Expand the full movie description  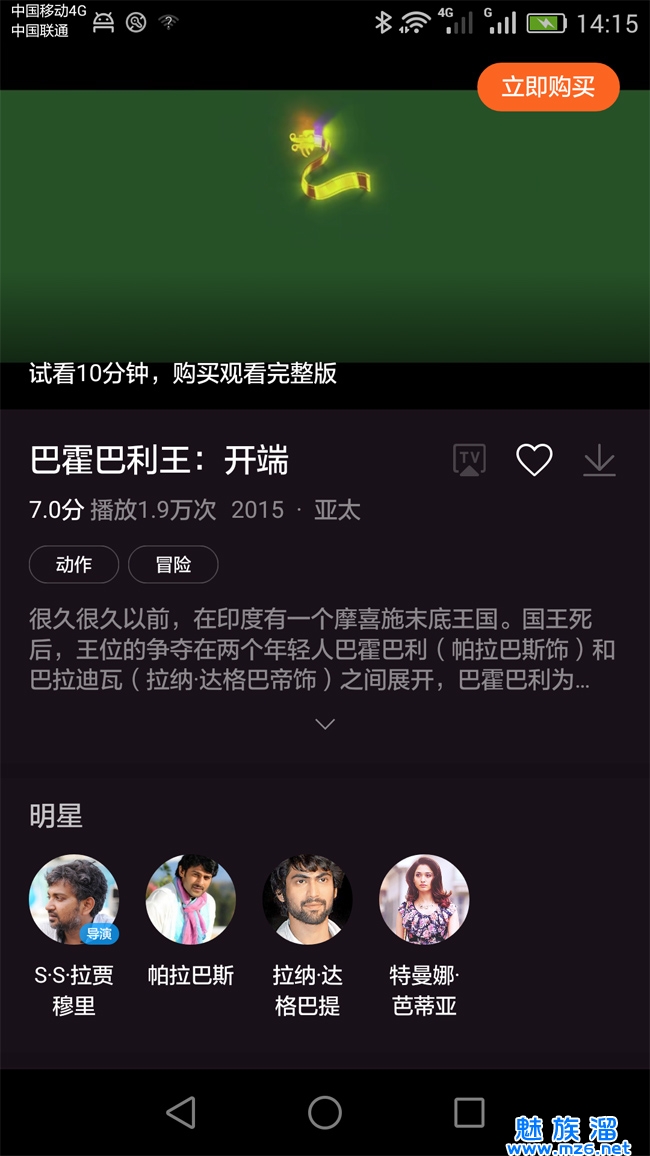[325, 723]
